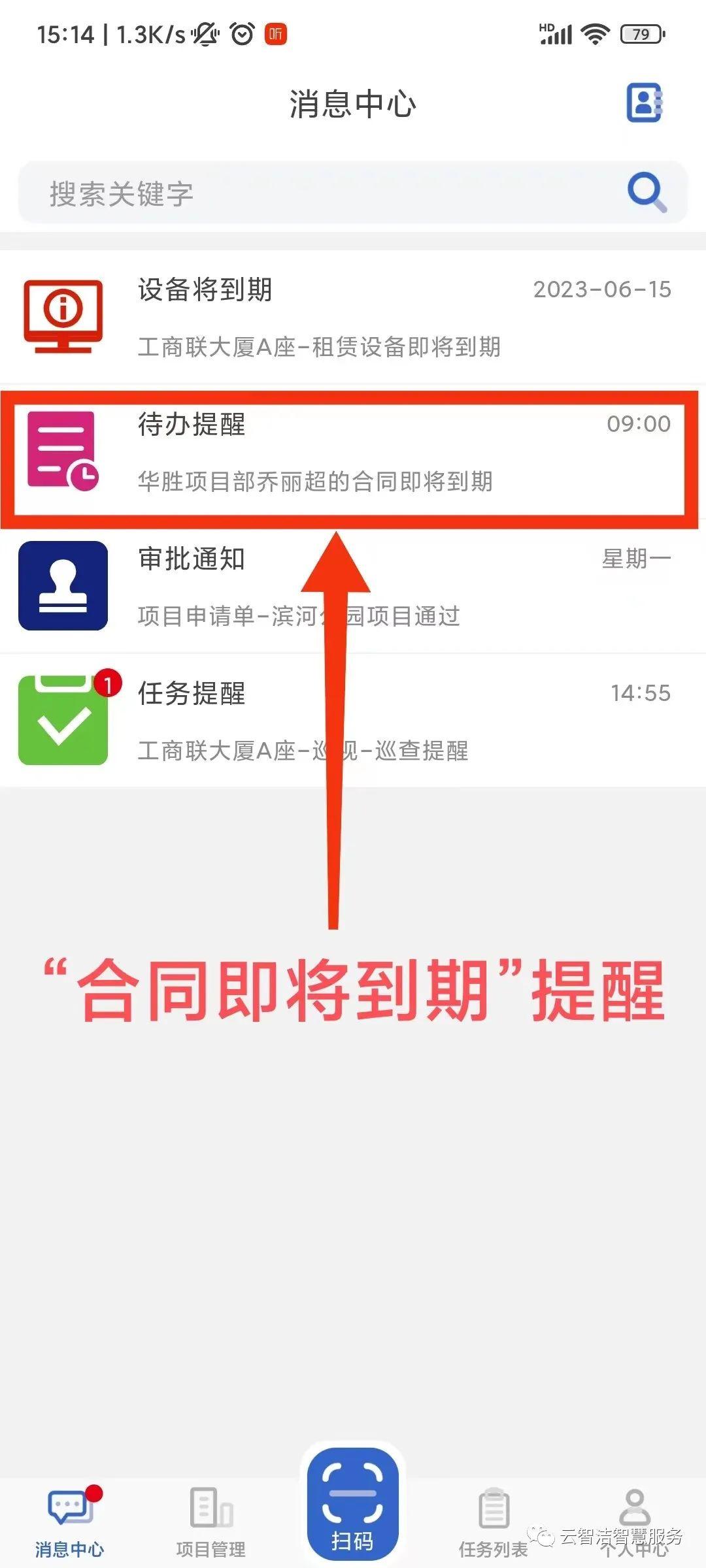Tap the 扫码 scan button
The width and height of the screenshot is (706, 1568).
352,1505
